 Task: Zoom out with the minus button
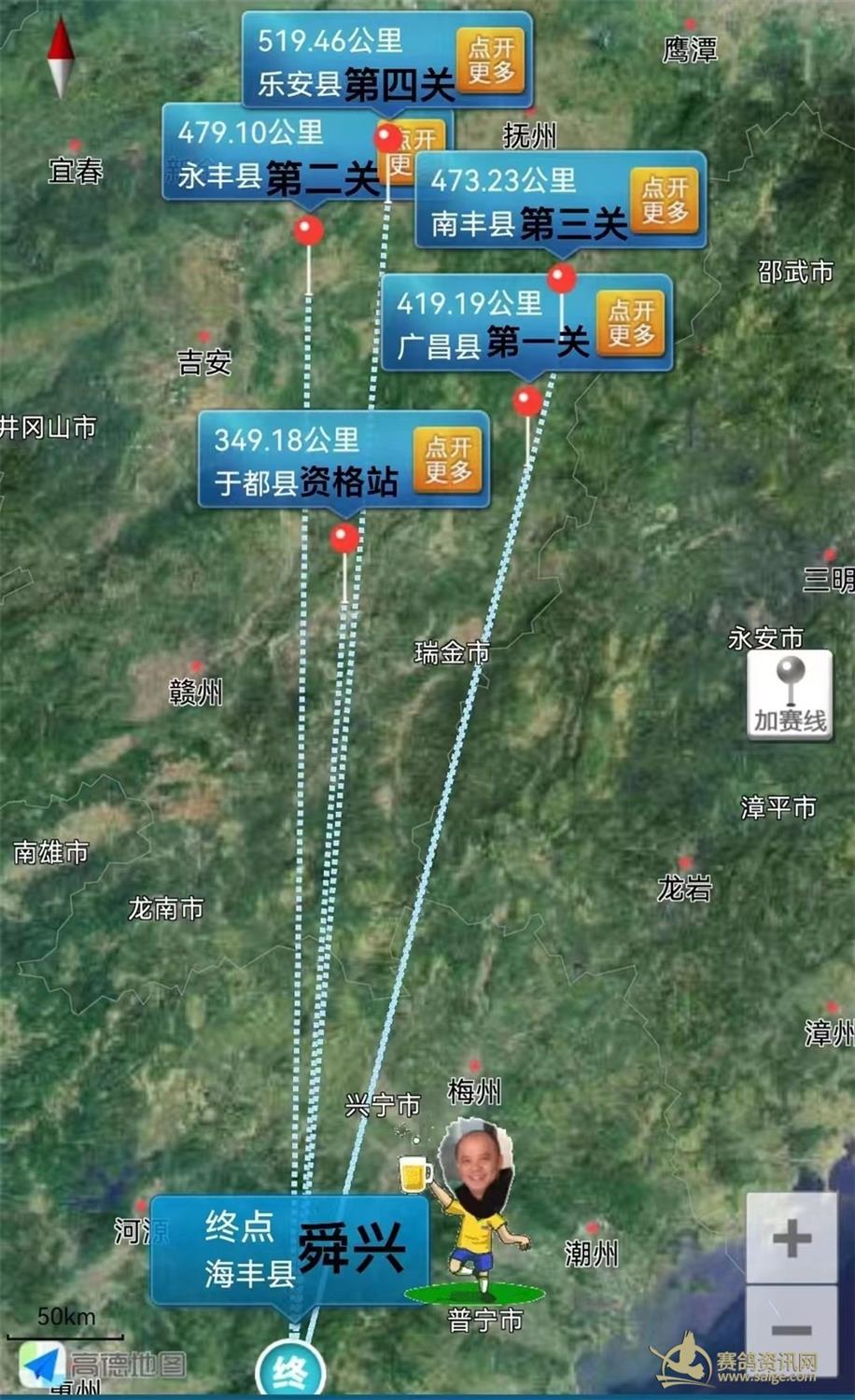coord(791,1330)
